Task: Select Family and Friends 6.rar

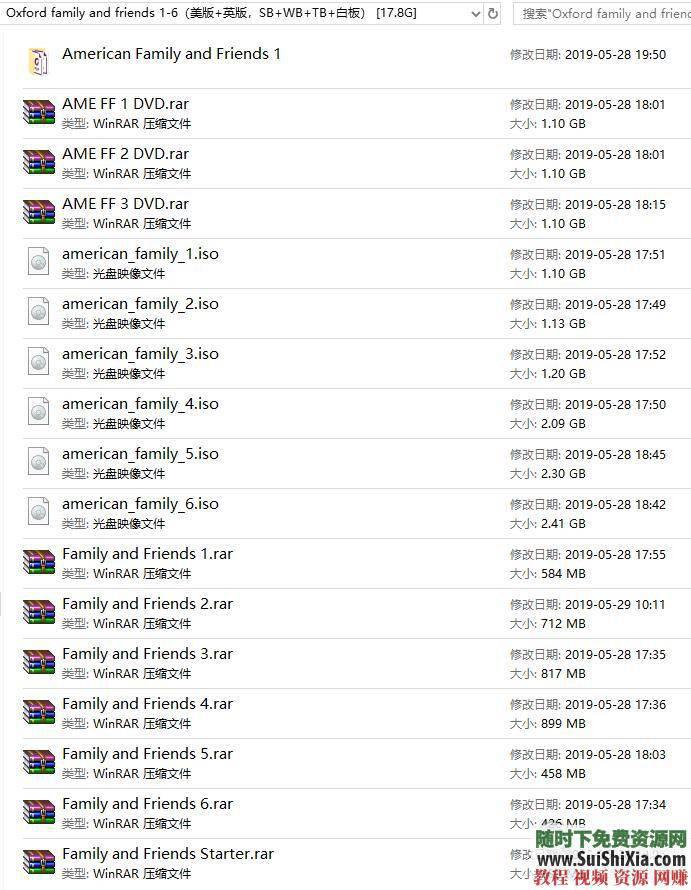Action: [x=147, y=804]
